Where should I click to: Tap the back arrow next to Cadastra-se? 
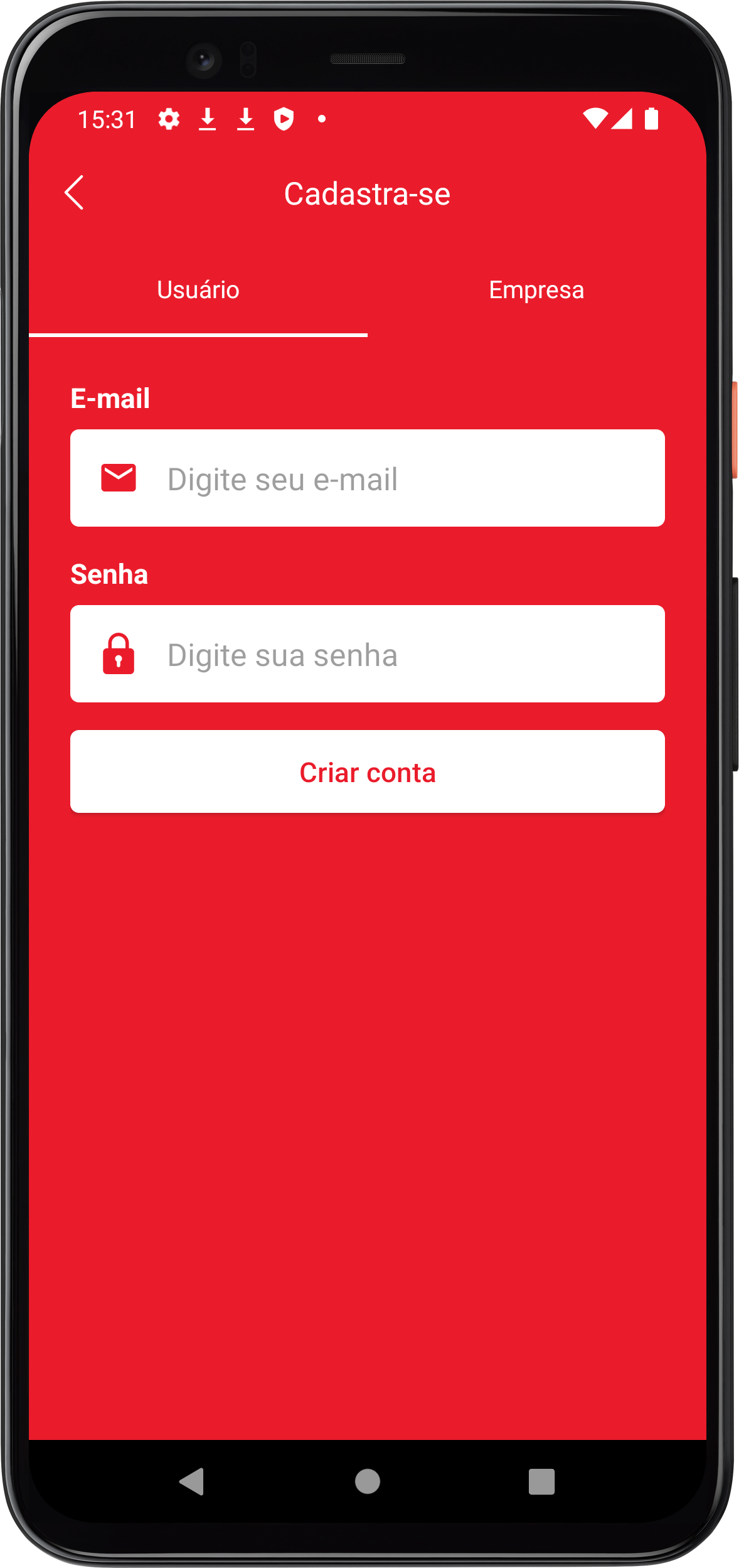point(75,193)
